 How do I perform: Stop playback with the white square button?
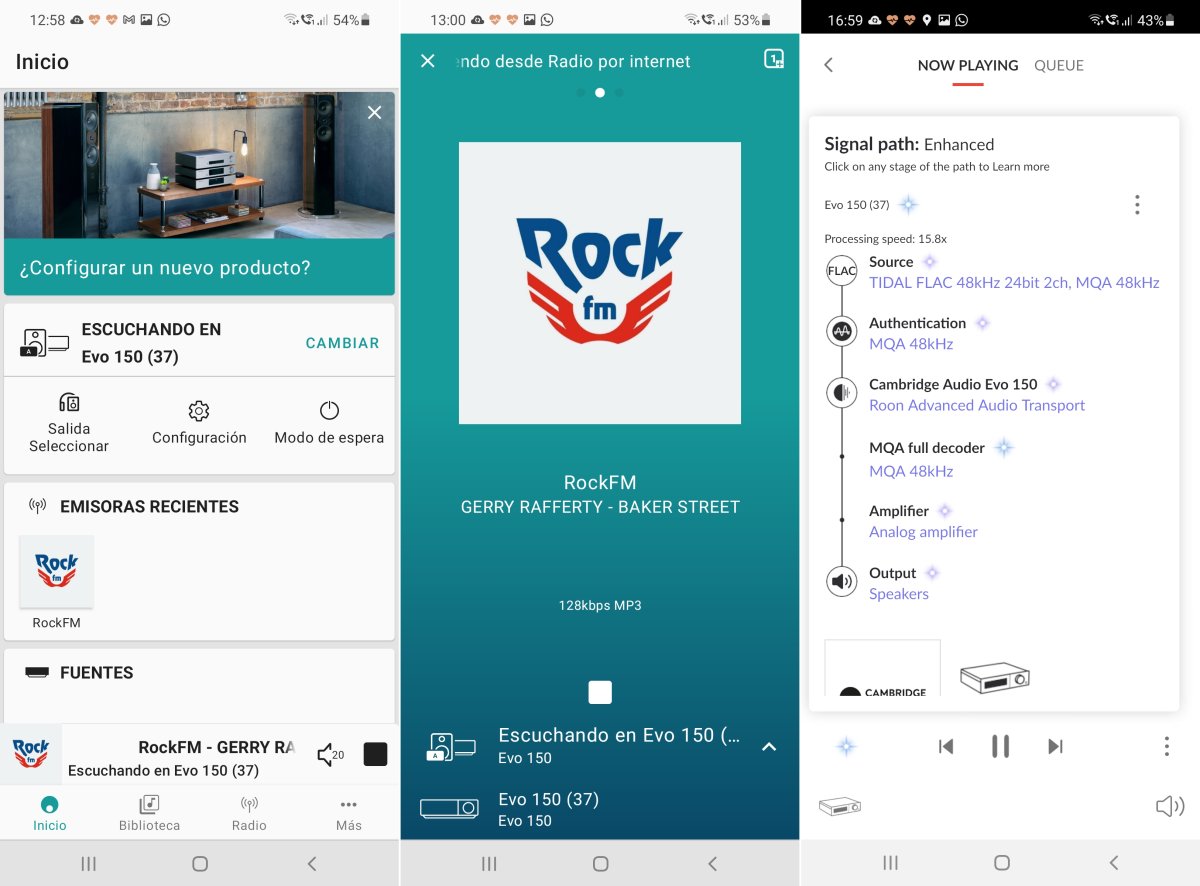click(x=600, y=692)
